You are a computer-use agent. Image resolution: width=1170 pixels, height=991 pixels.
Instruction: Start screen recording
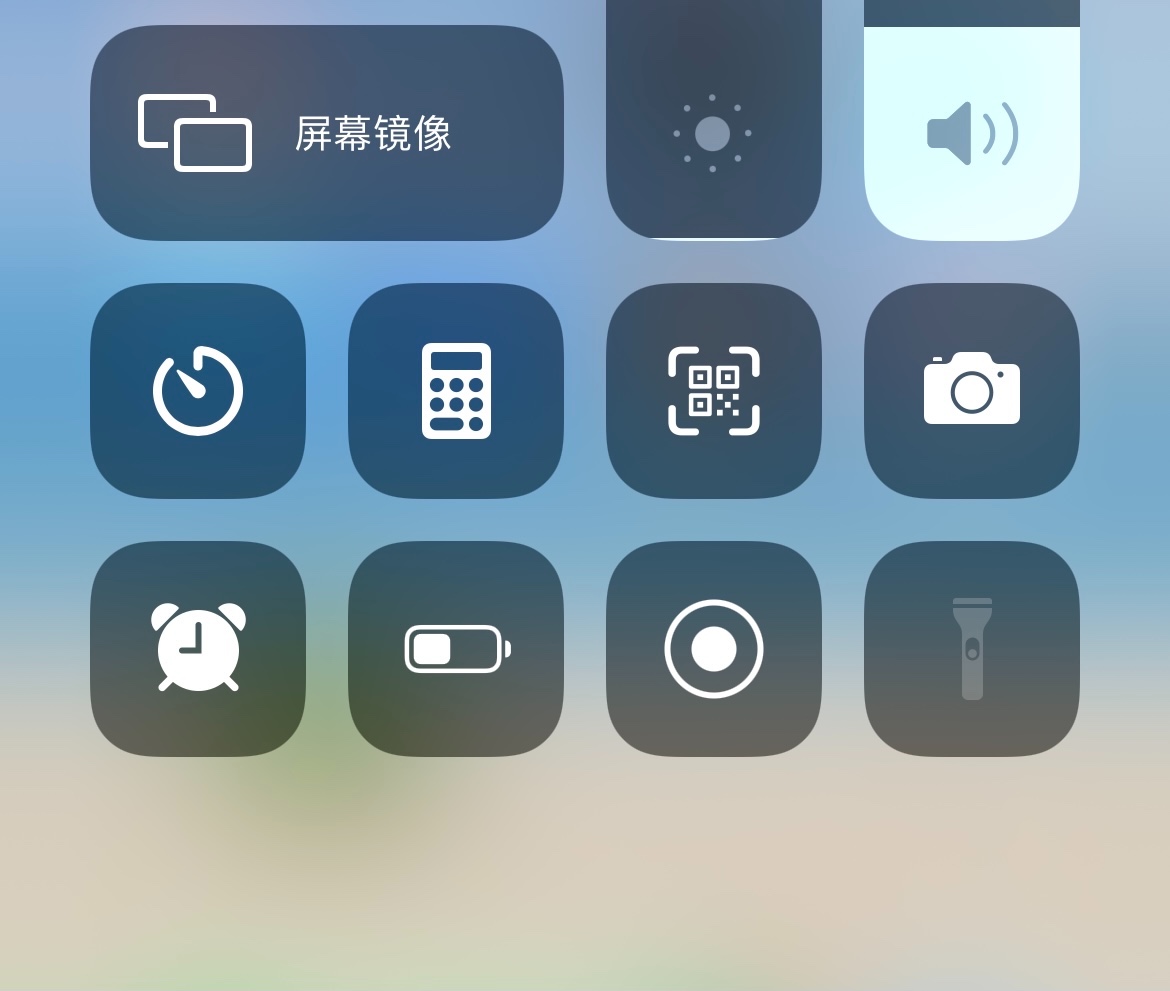(x=713, y=649)
